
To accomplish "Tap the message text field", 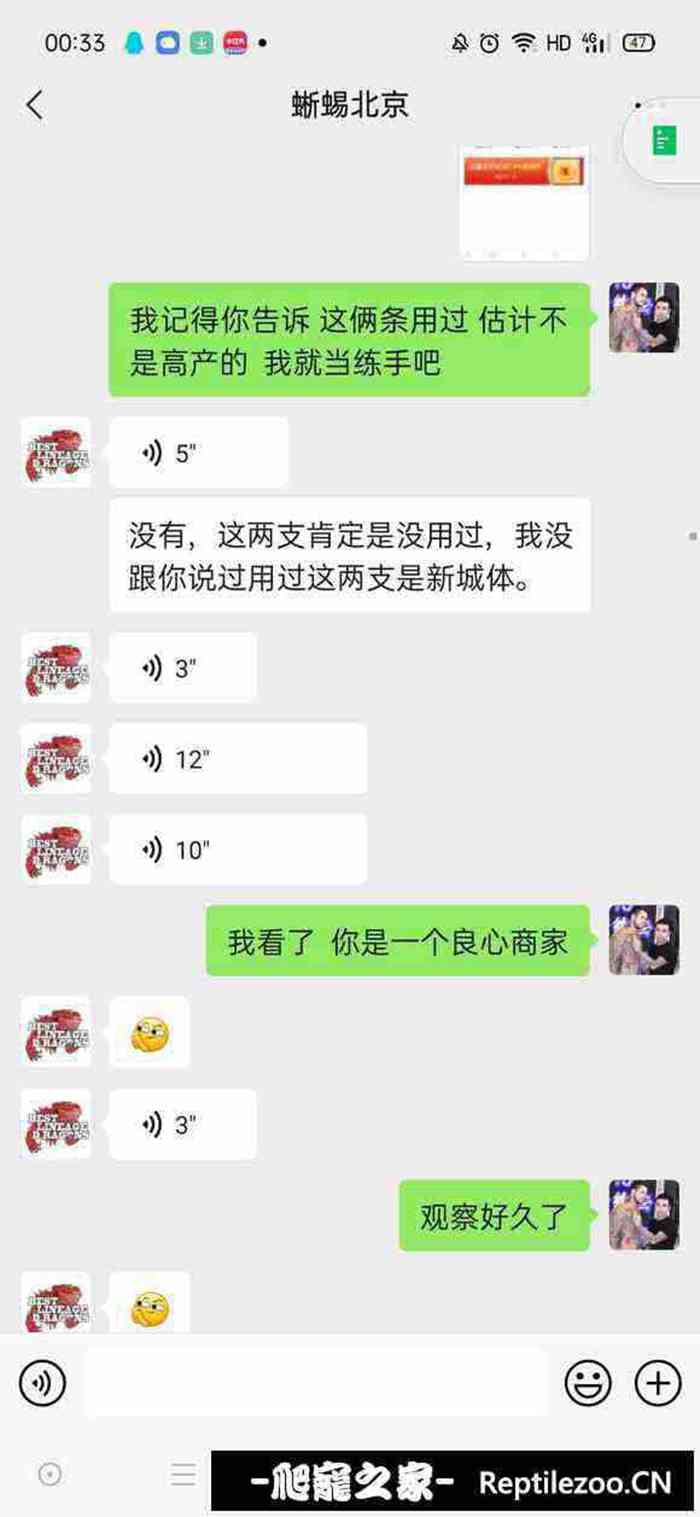I will (315, 1383).
